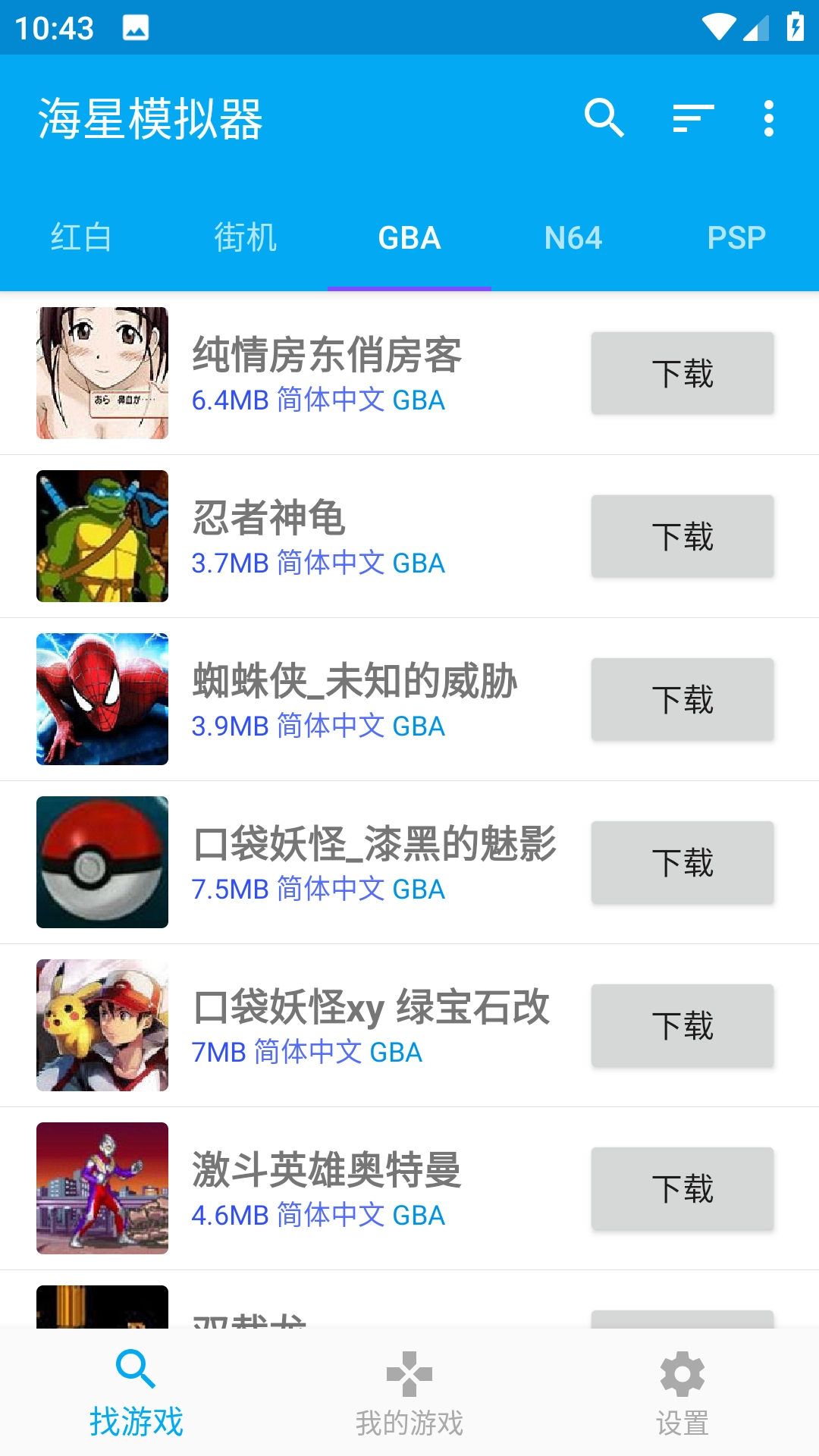
Task: Open the overflow menu with three dots
Action: pyautogui.click(x=768, y=119)
